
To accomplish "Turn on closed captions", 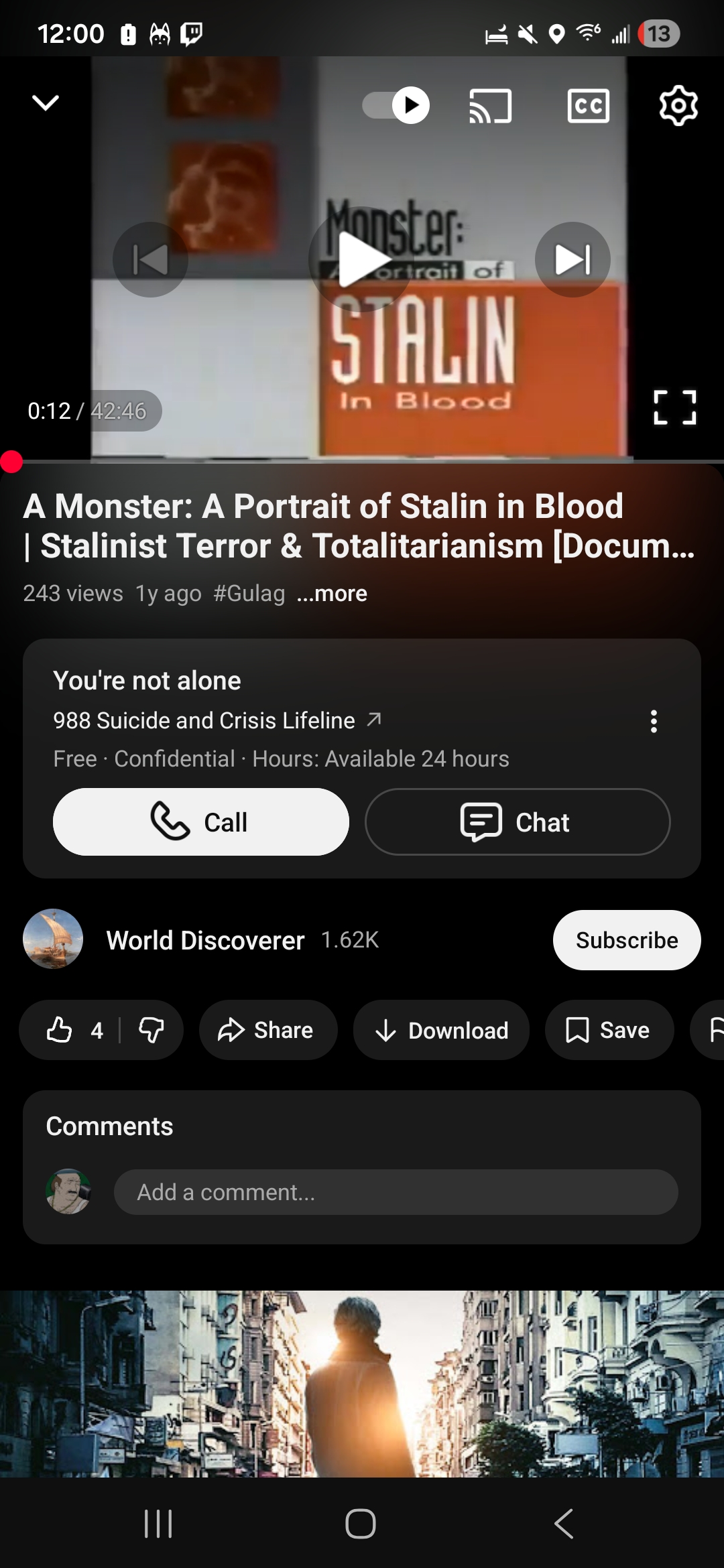I will click(x=588, y=106).
